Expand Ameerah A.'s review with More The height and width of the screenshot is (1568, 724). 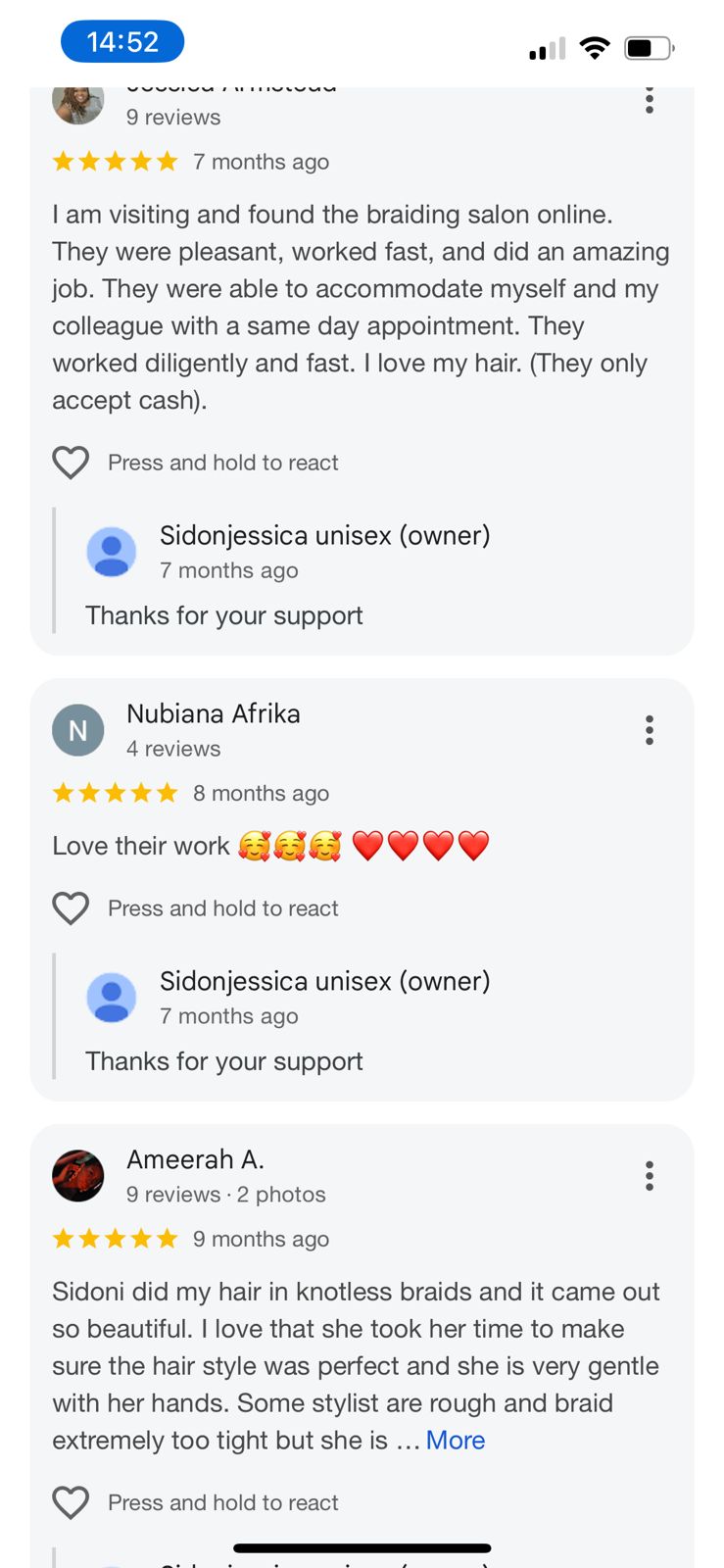[455, 1441]
